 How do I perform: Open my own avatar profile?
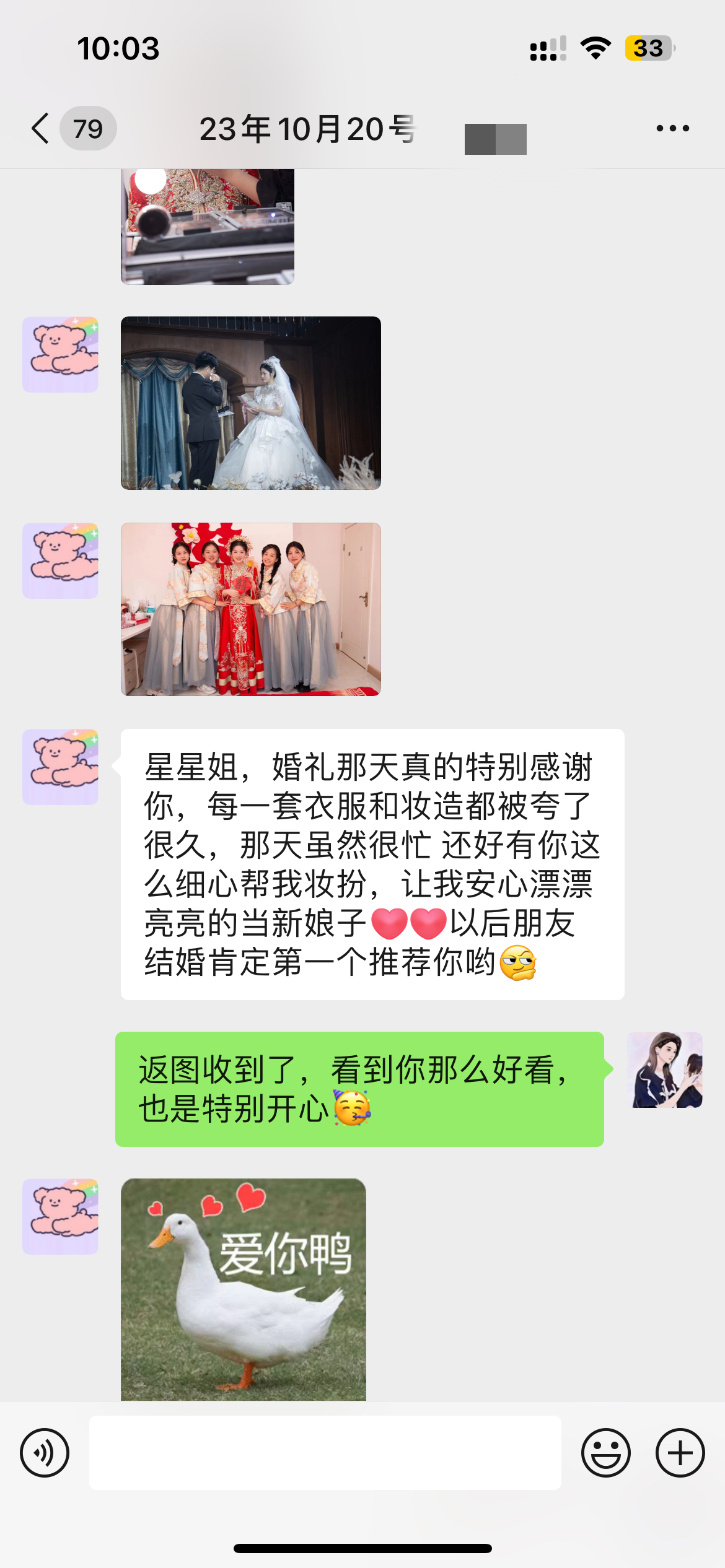coord(664,1069)
